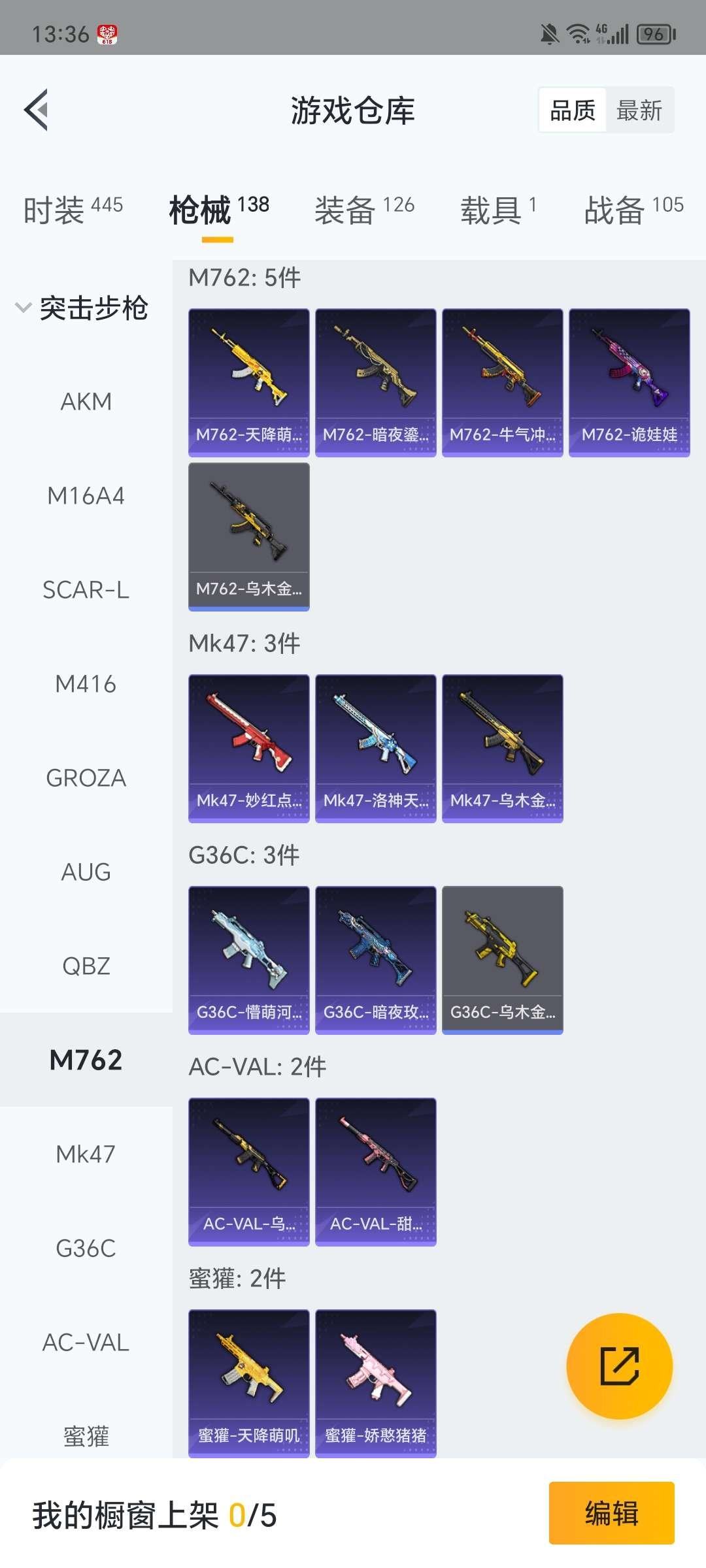Tap the yellow share floating button
The width and height of the screenshot is (706, 1568).
[x=619, y=1365]
